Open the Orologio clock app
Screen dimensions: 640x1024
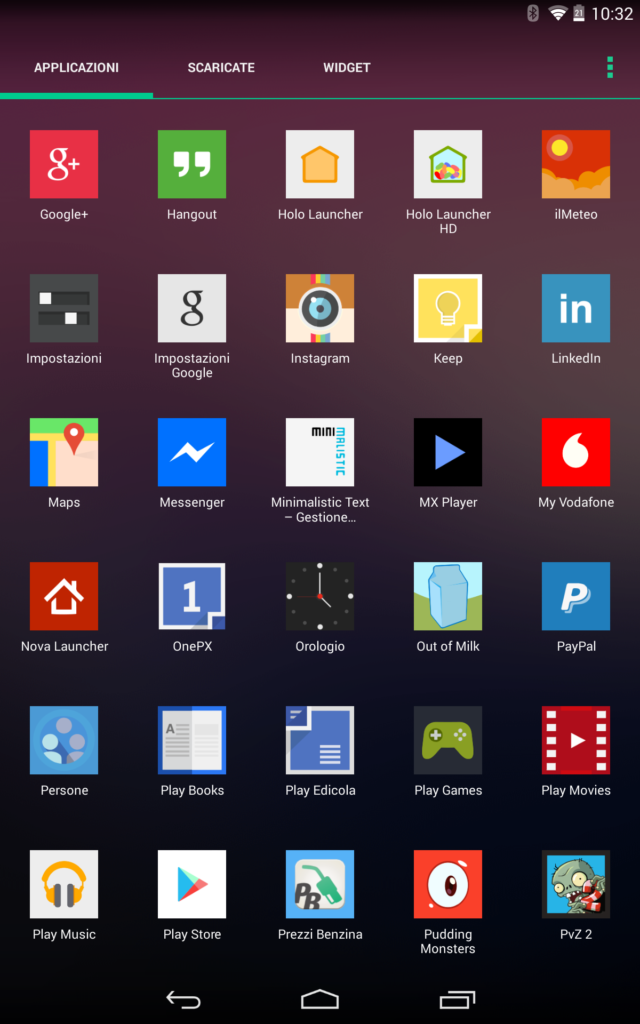320,597
